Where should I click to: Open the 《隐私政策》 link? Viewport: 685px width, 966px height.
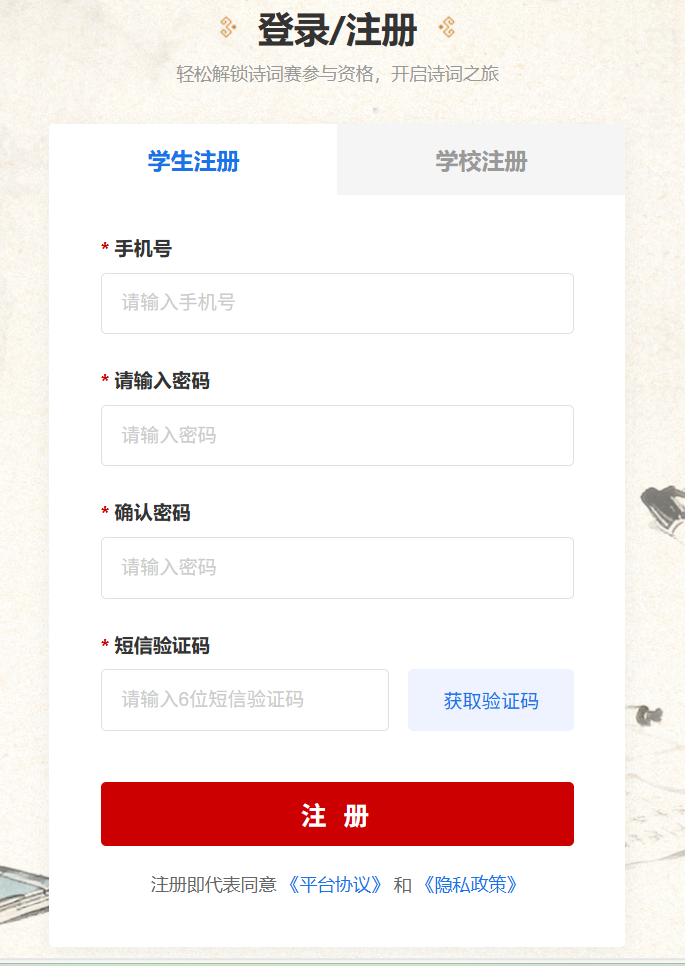470,885
